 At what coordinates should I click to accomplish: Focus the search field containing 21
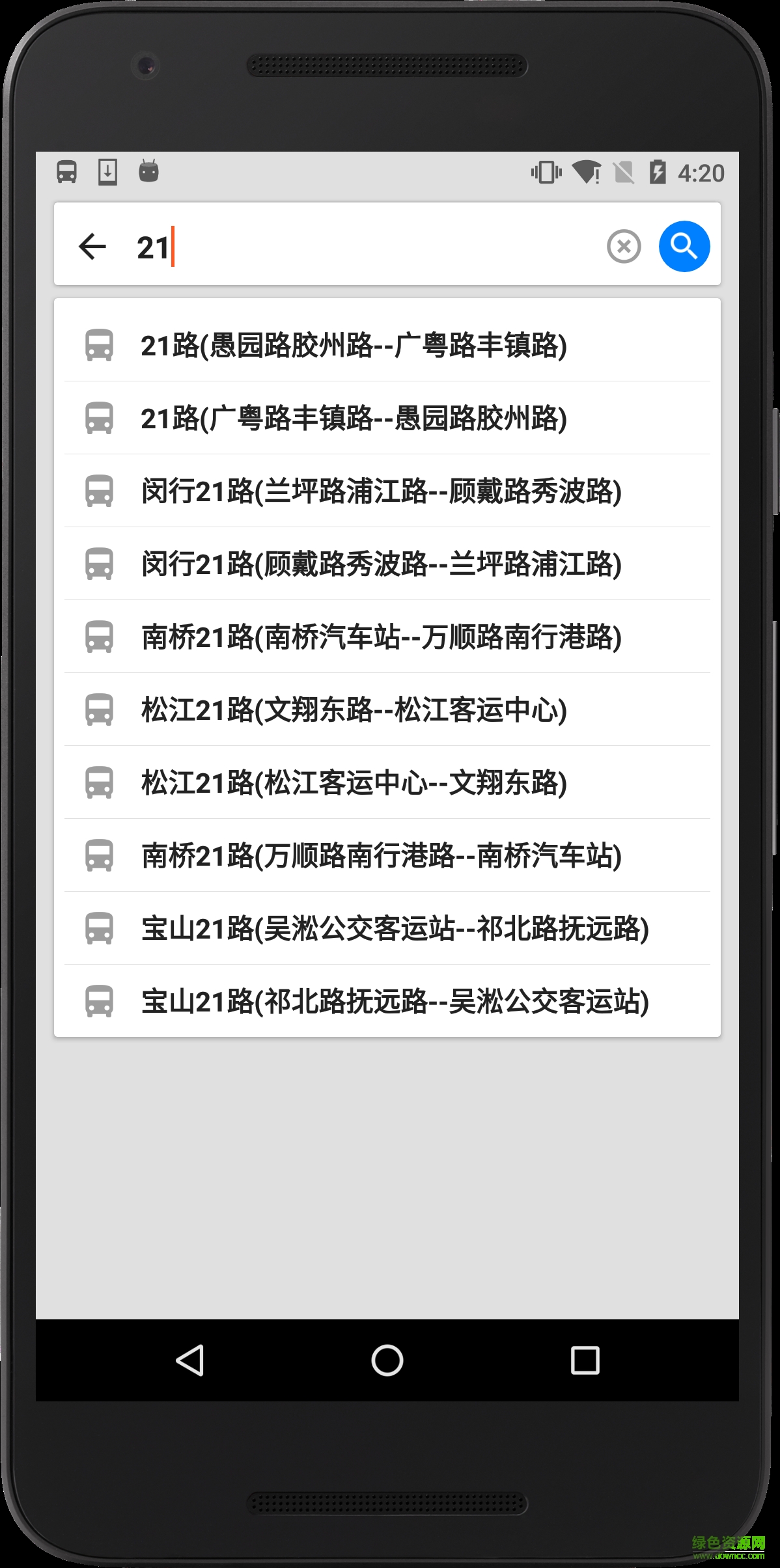(365, 247)
